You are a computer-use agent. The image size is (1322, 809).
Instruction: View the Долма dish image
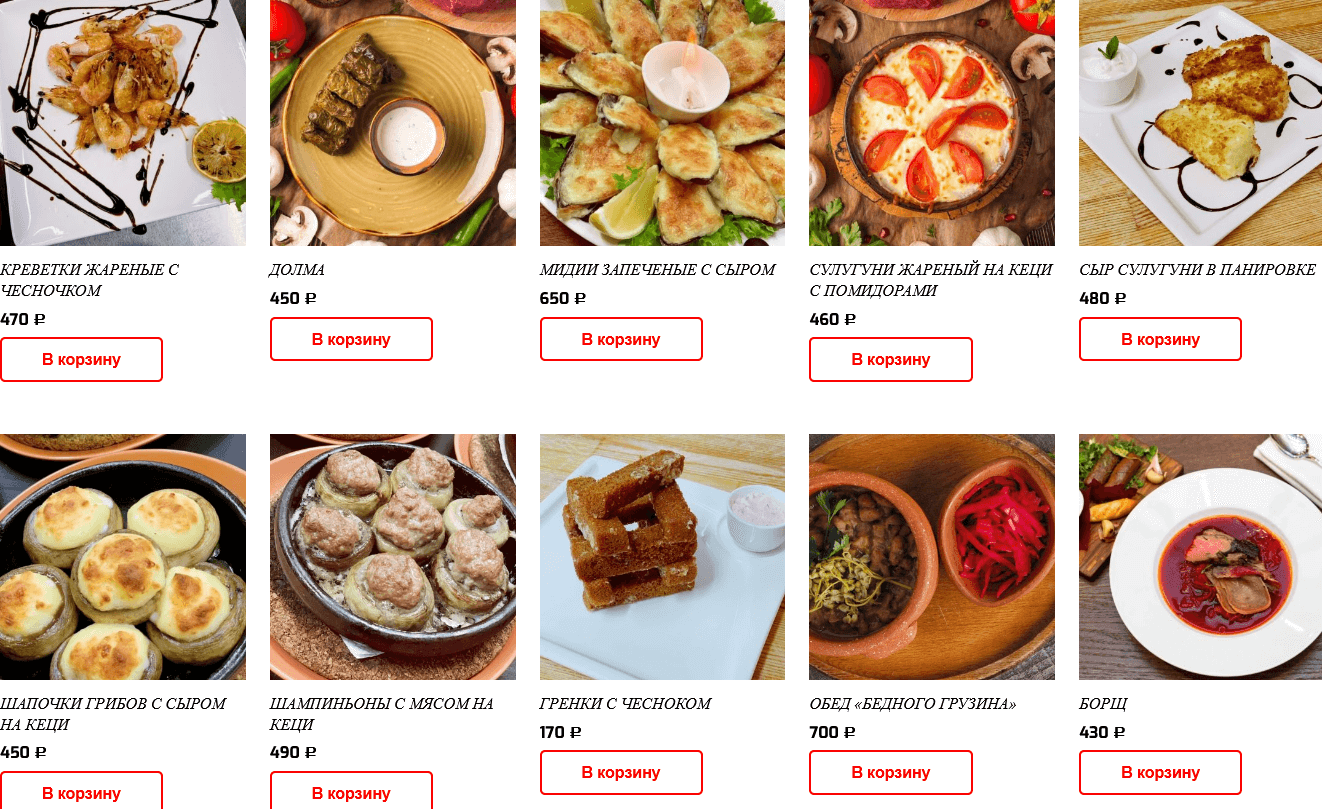[392, 122]
